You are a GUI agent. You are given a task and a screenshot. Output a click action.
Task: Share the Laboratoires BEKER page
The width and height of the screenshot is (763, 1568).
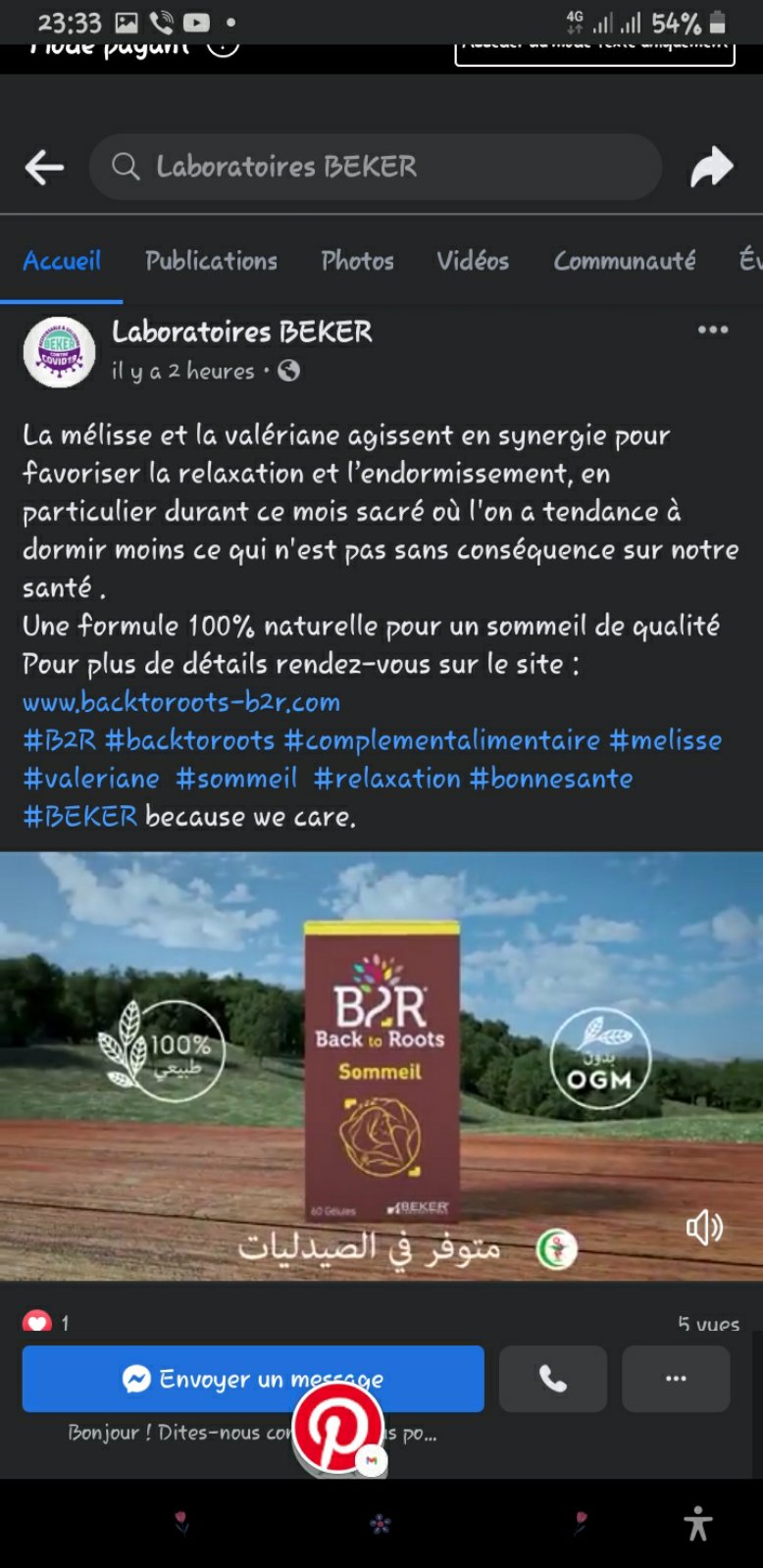pyautogui.click(x=711, y=167)
